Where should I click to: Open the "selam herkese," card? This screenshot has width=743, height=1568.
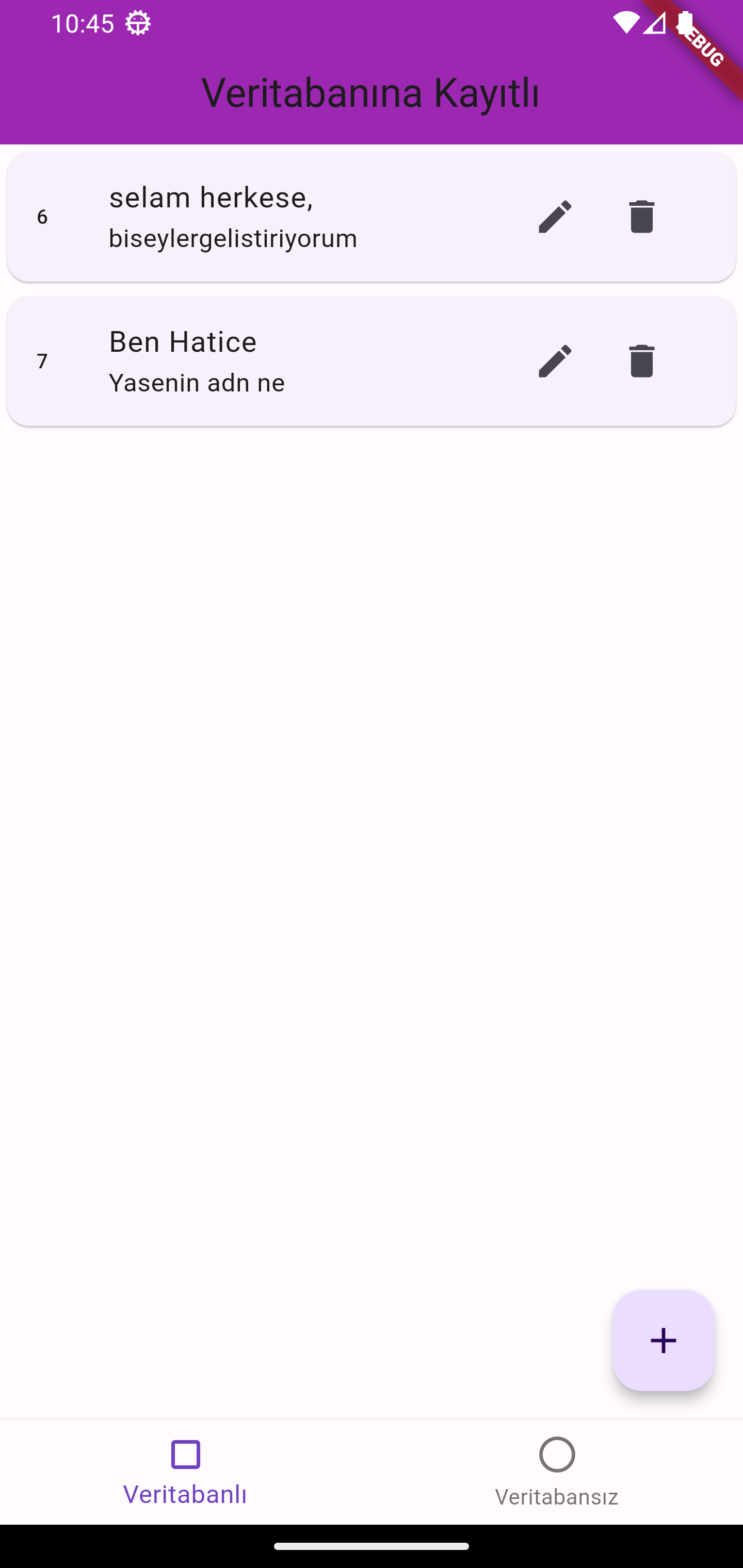[274, 217]
